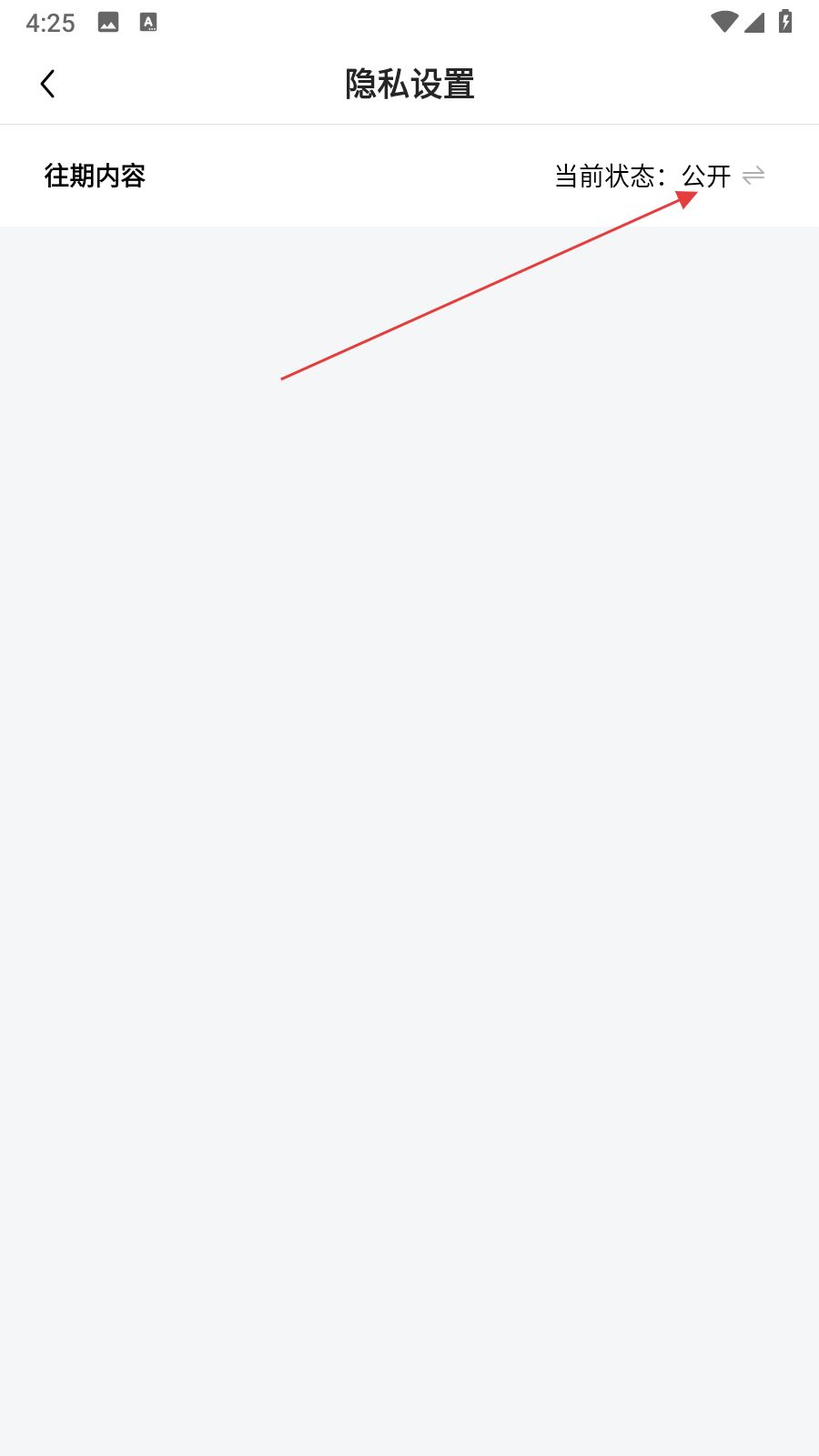
Task: Switch 往期内容 visibility from 公开
Action: (x=753, y=175)
